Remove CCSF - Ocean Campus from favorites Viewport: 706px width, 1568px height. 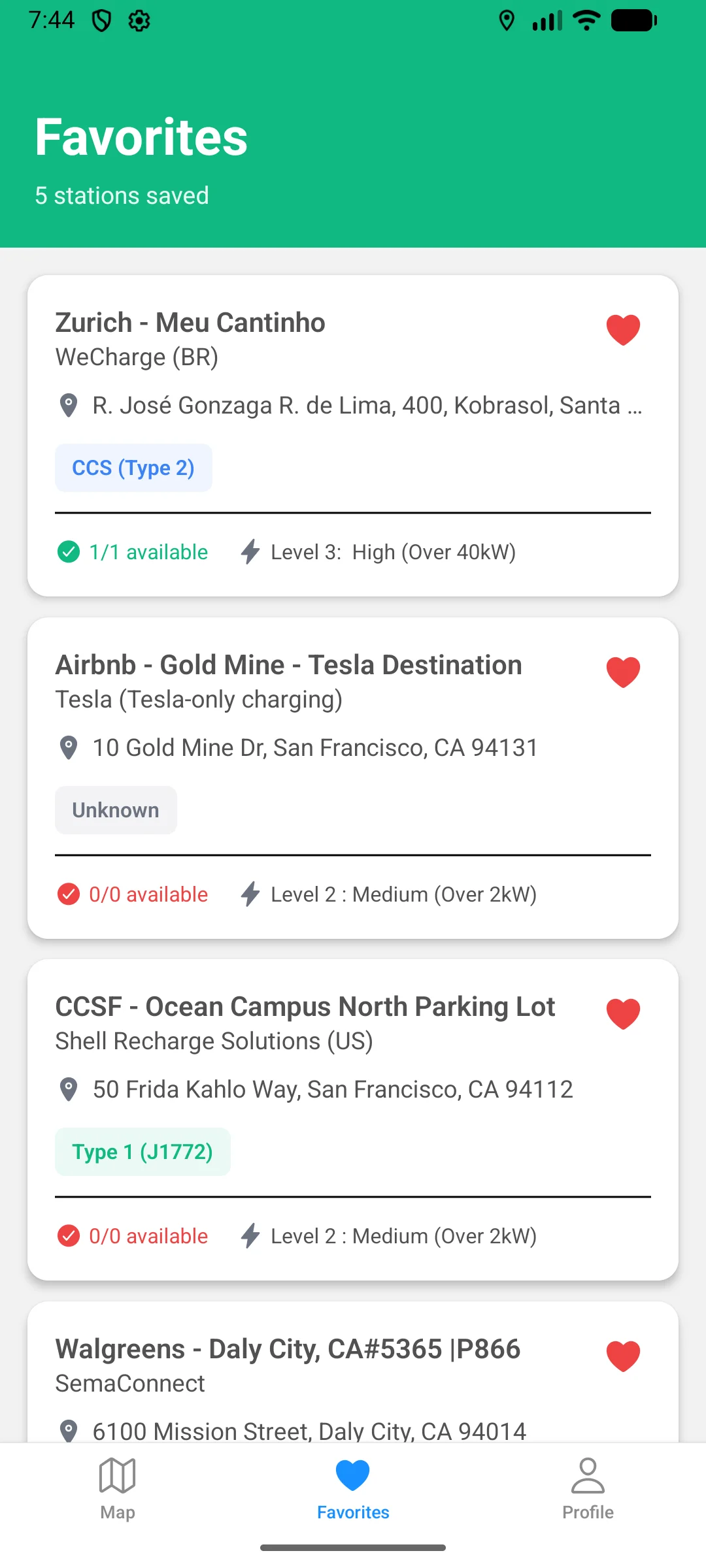[622, 1013]
